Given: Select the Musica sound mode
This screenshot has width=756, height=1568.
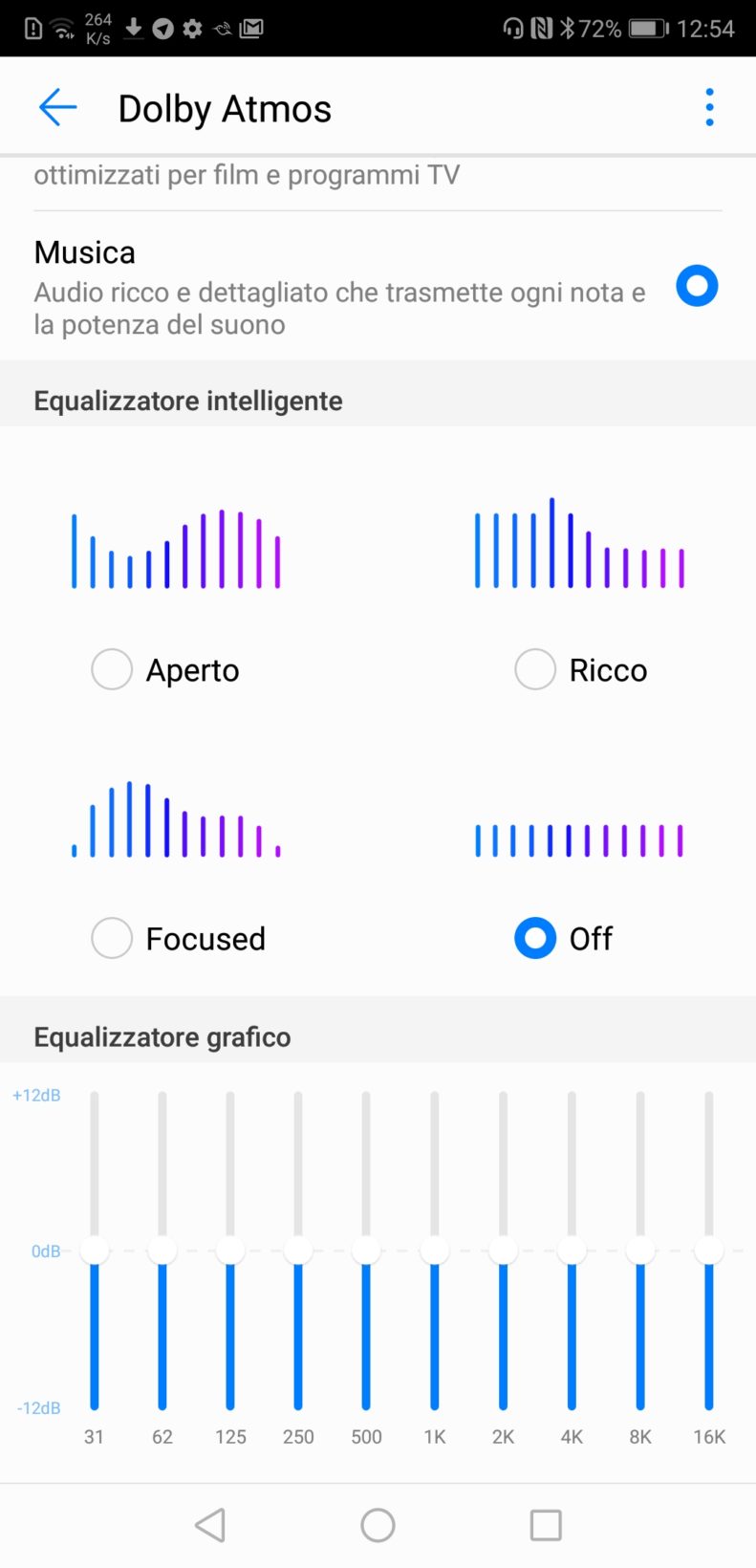Looking at the screenshot, I should tap(697, 286).
